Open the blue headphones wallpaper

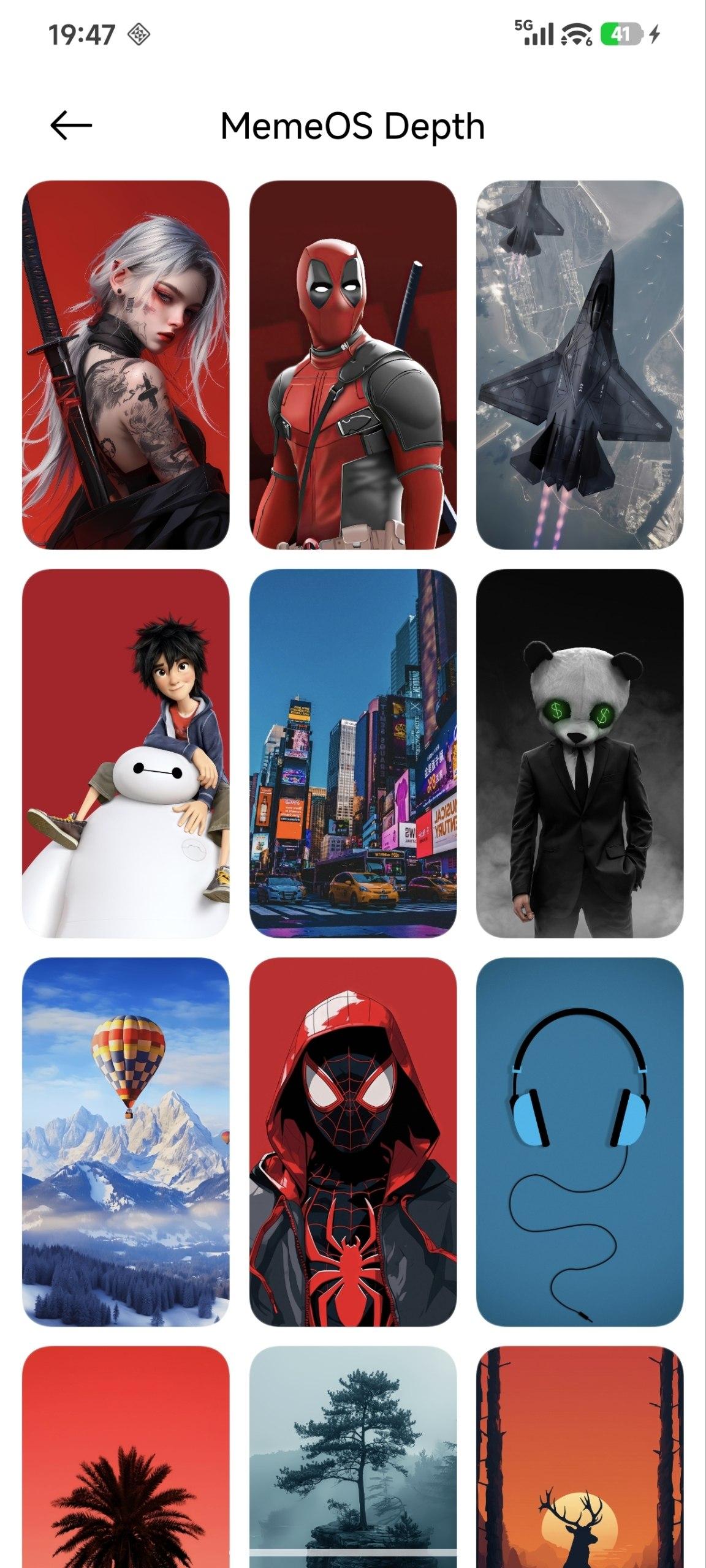[580, 1142]
